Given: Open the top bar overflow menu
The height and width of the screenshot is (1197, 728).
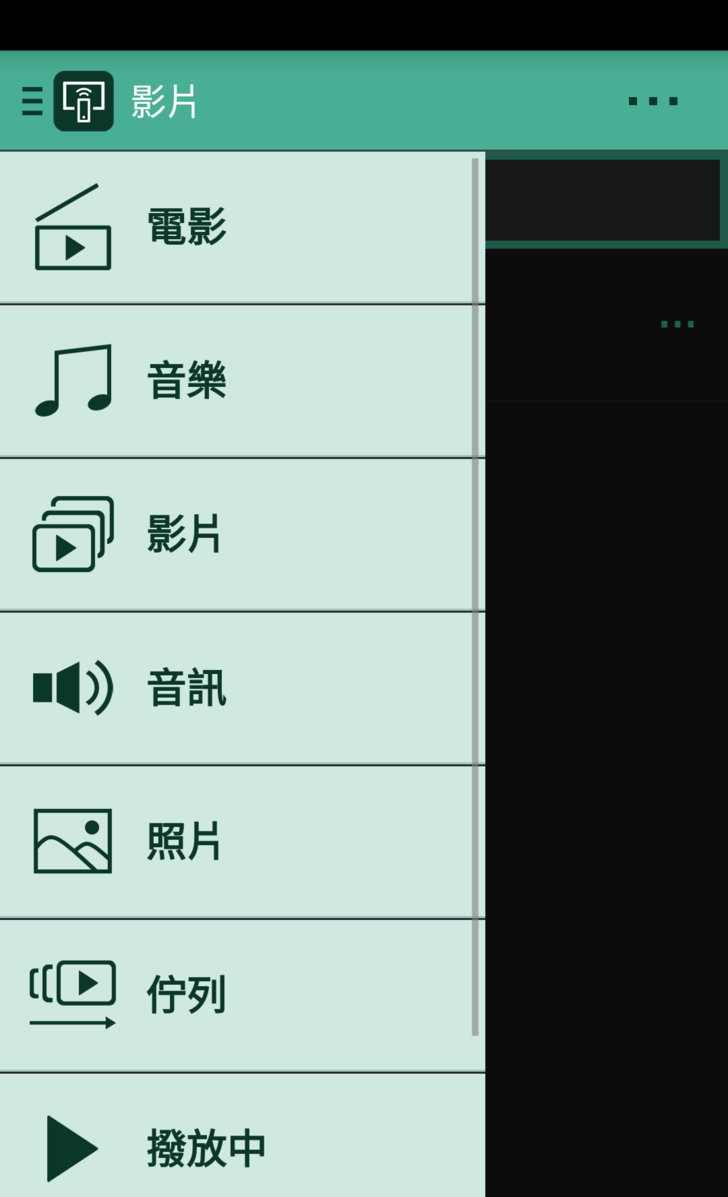Looking at the screenshot, I should (653, 101).
